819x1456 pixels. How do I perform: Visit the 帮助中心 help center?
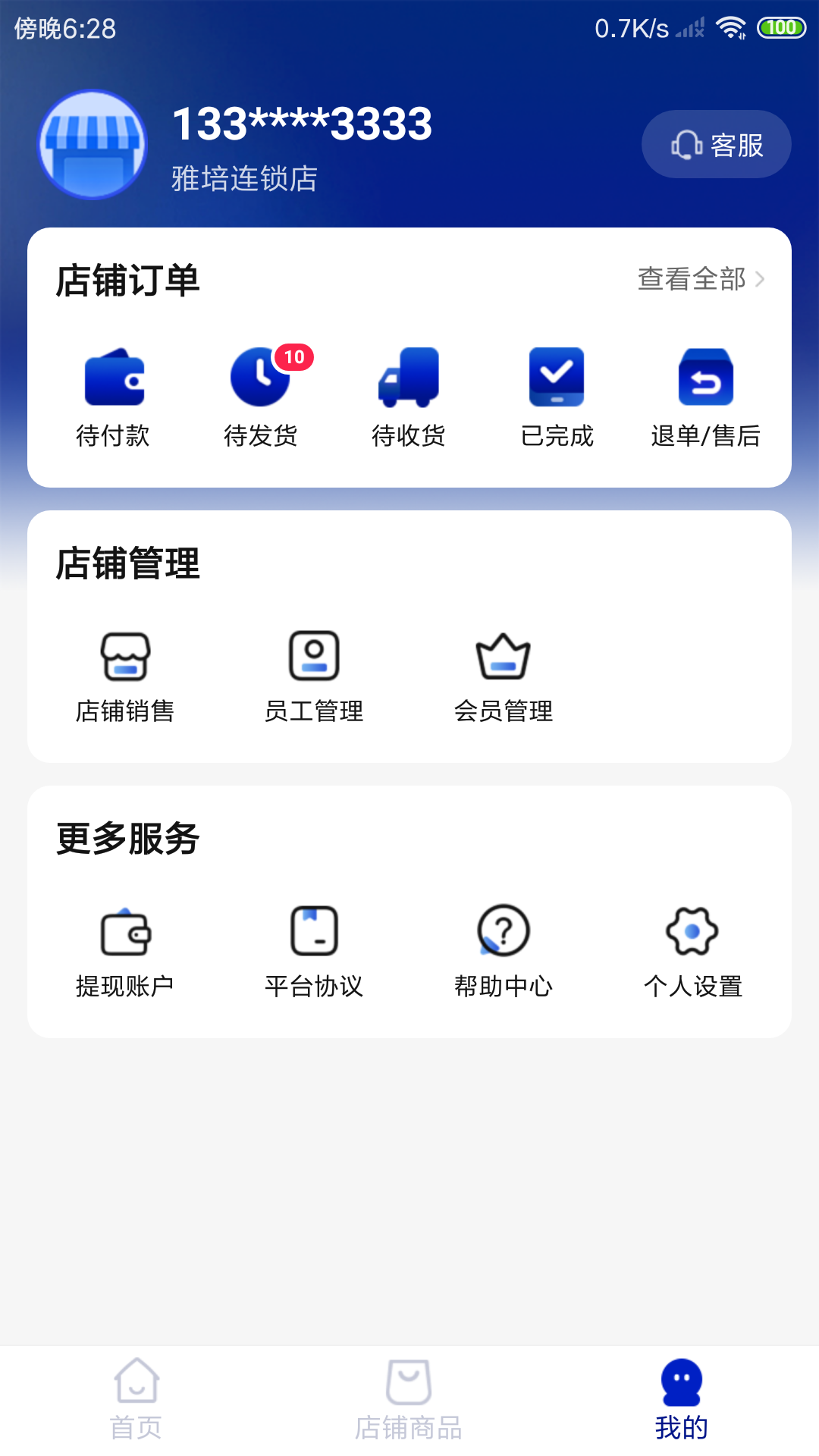pyautogui.click(x=503, y=952)
